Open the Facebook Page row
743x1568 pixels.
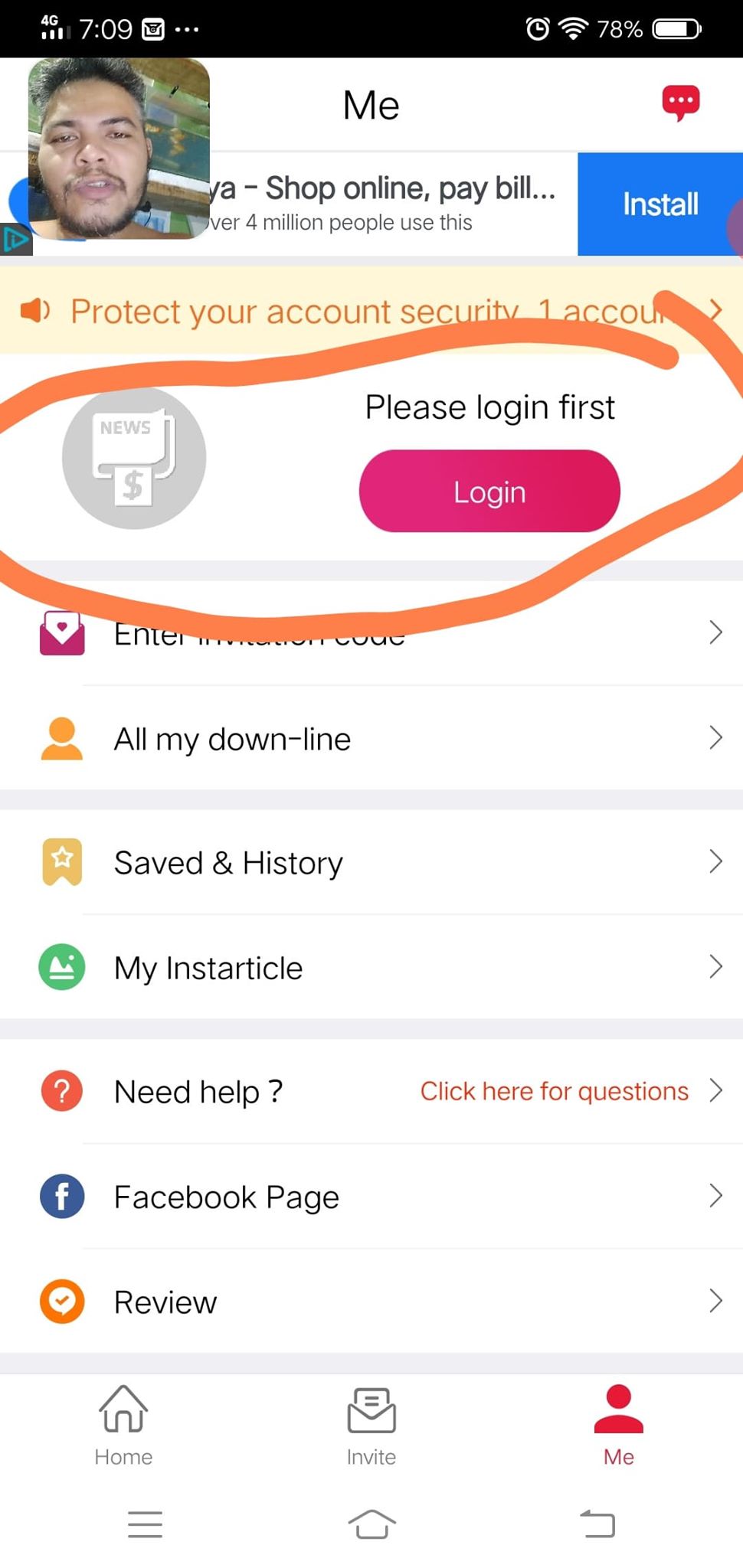(x=371, y=1196)
